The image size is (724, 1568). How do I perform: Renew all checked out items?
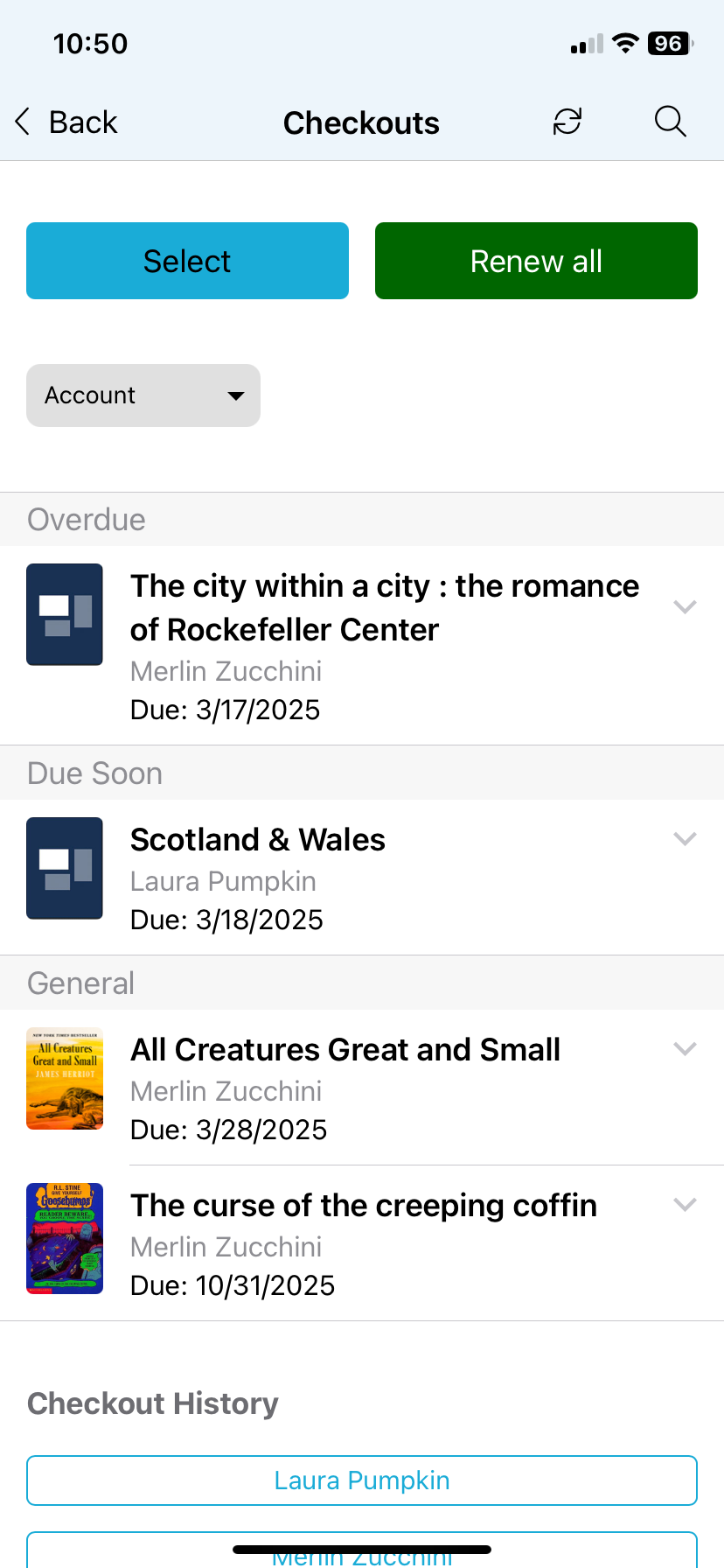click(536, 261)
